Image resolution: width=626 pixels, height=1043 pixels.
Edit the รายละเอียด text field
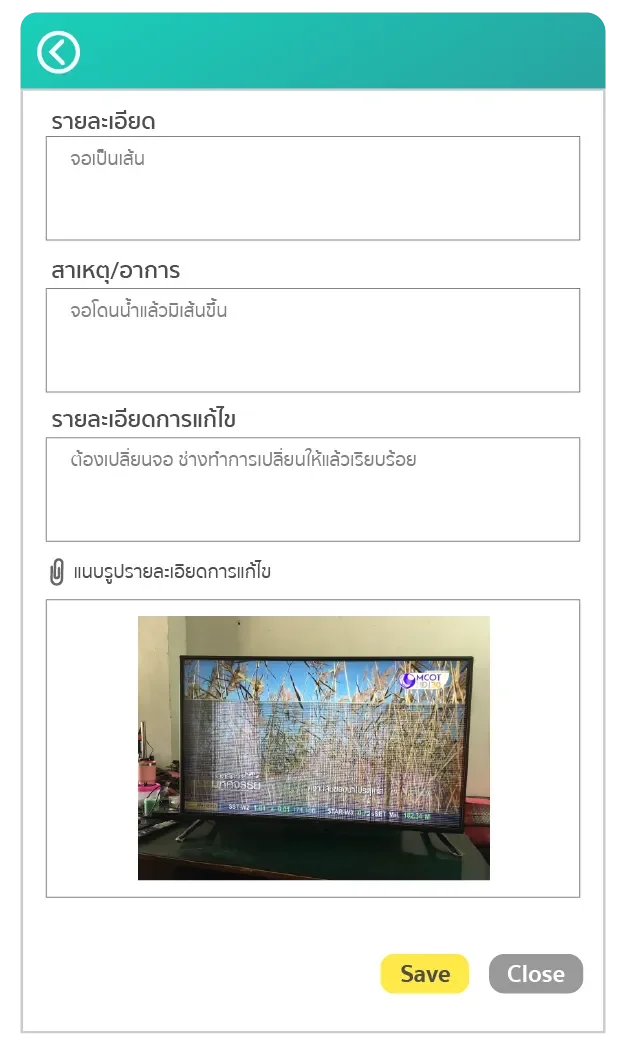[312, 188]
